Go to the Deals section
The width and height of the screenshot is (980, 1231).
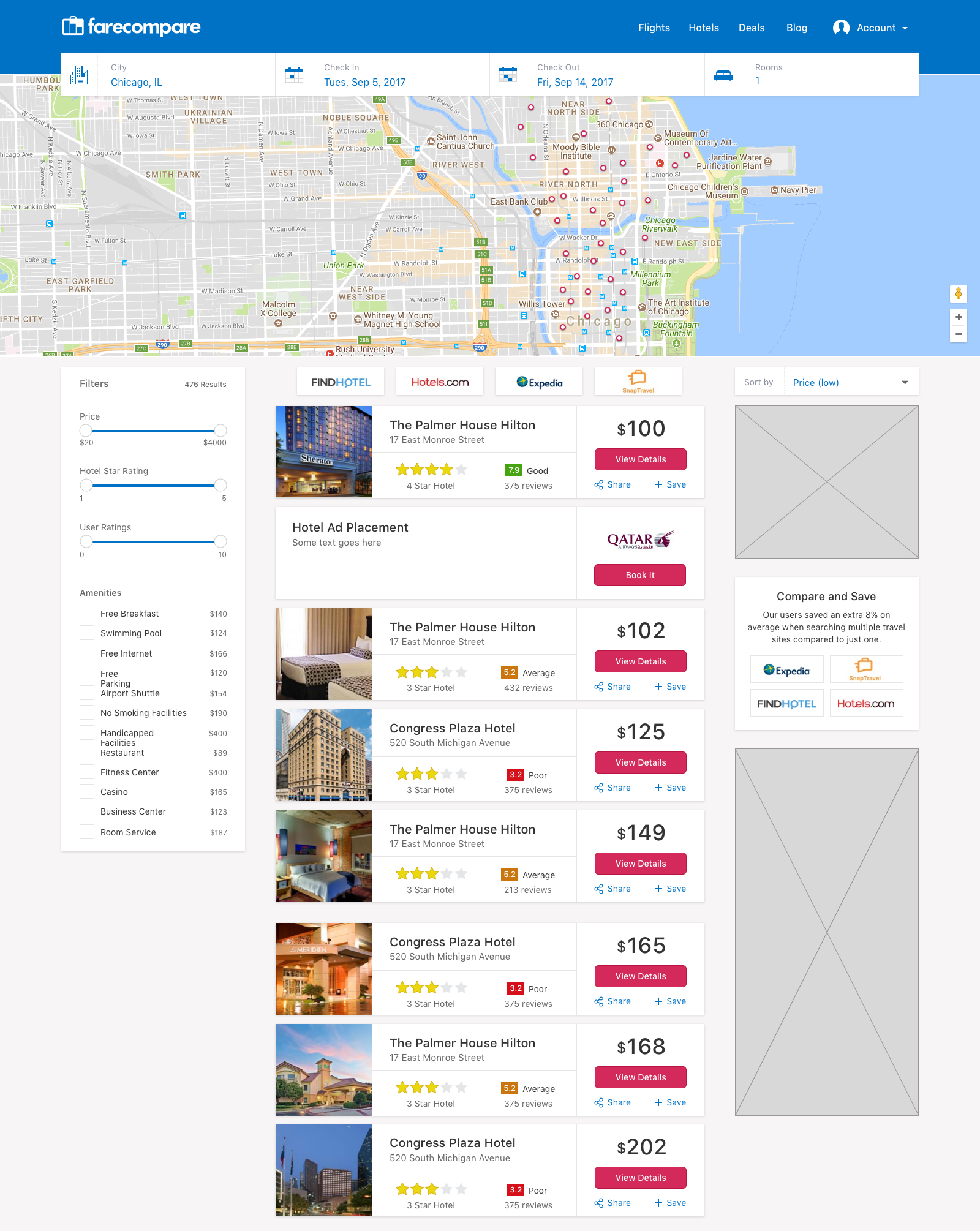pos(751,28)
